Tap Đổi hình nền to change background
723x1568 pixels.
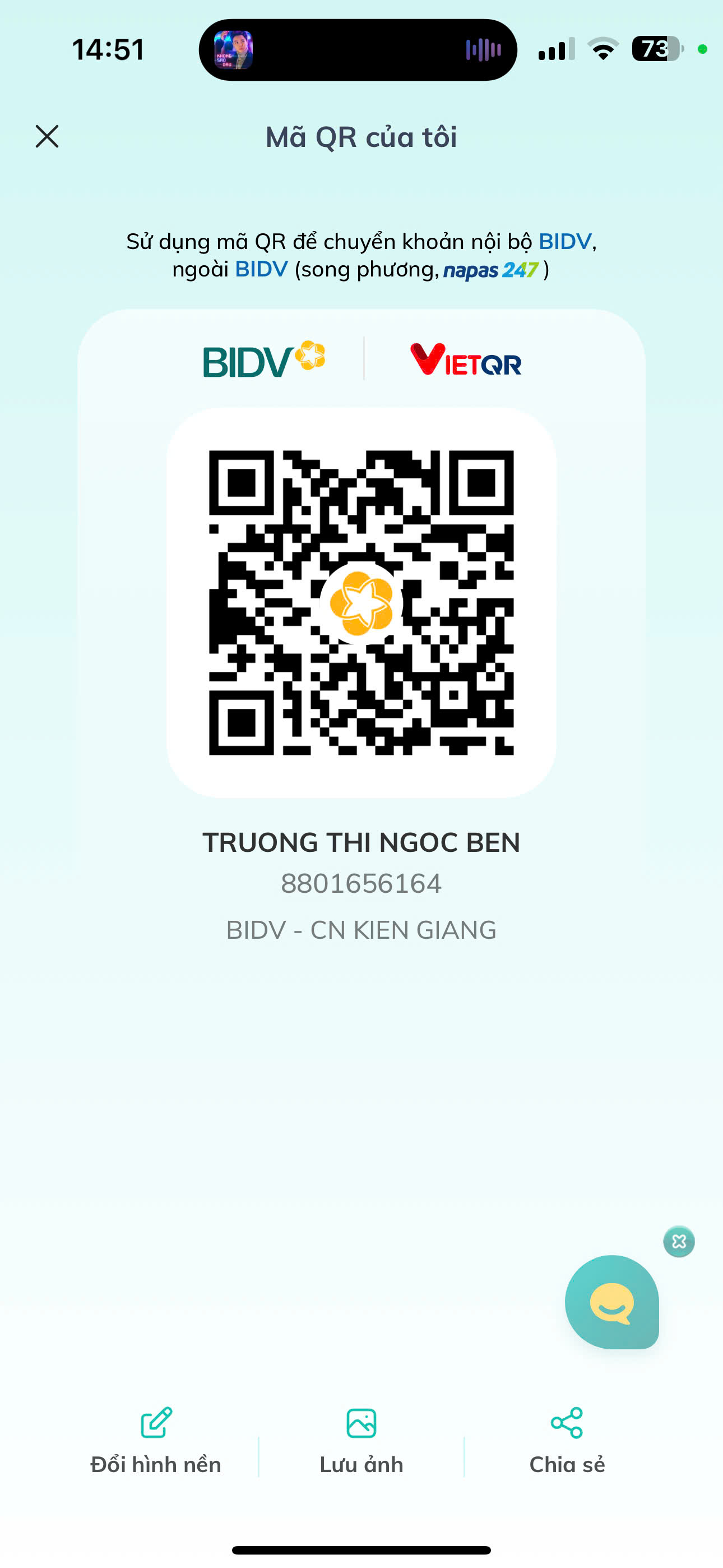[156, 1440]
